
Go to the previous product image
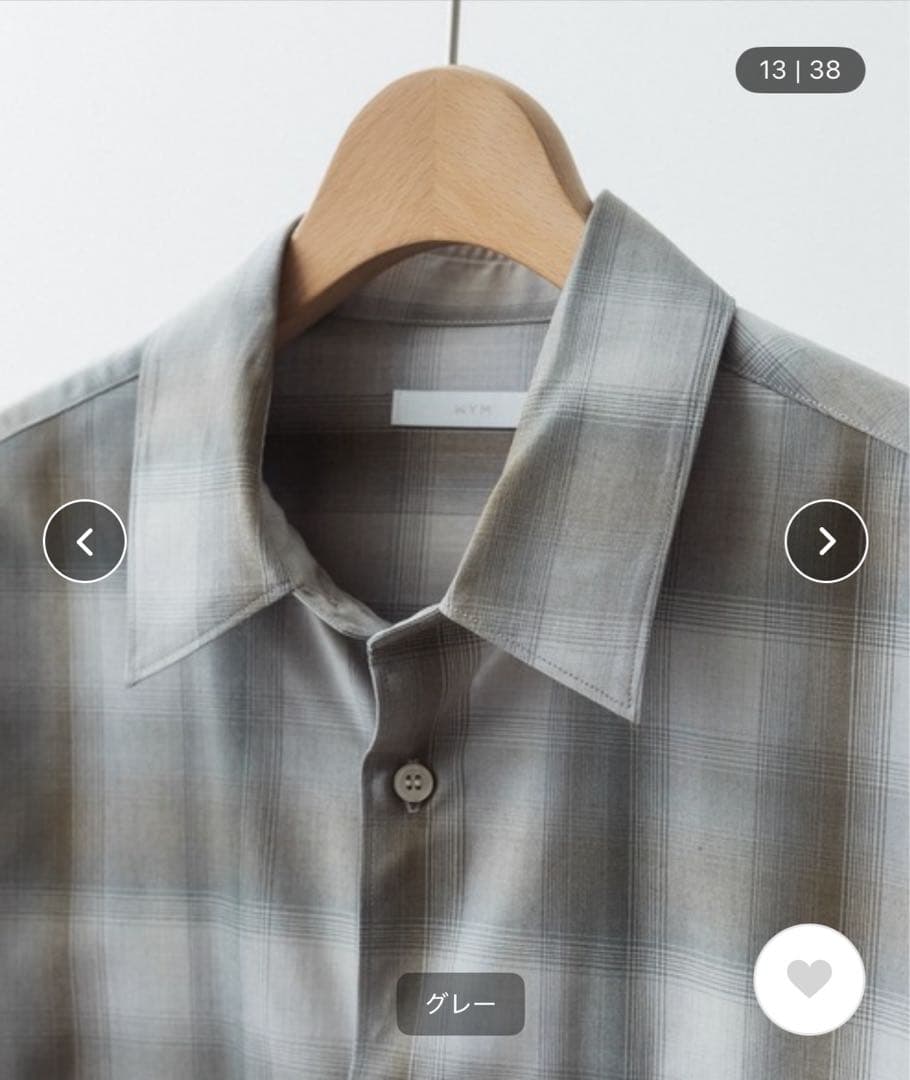[85, 541]
